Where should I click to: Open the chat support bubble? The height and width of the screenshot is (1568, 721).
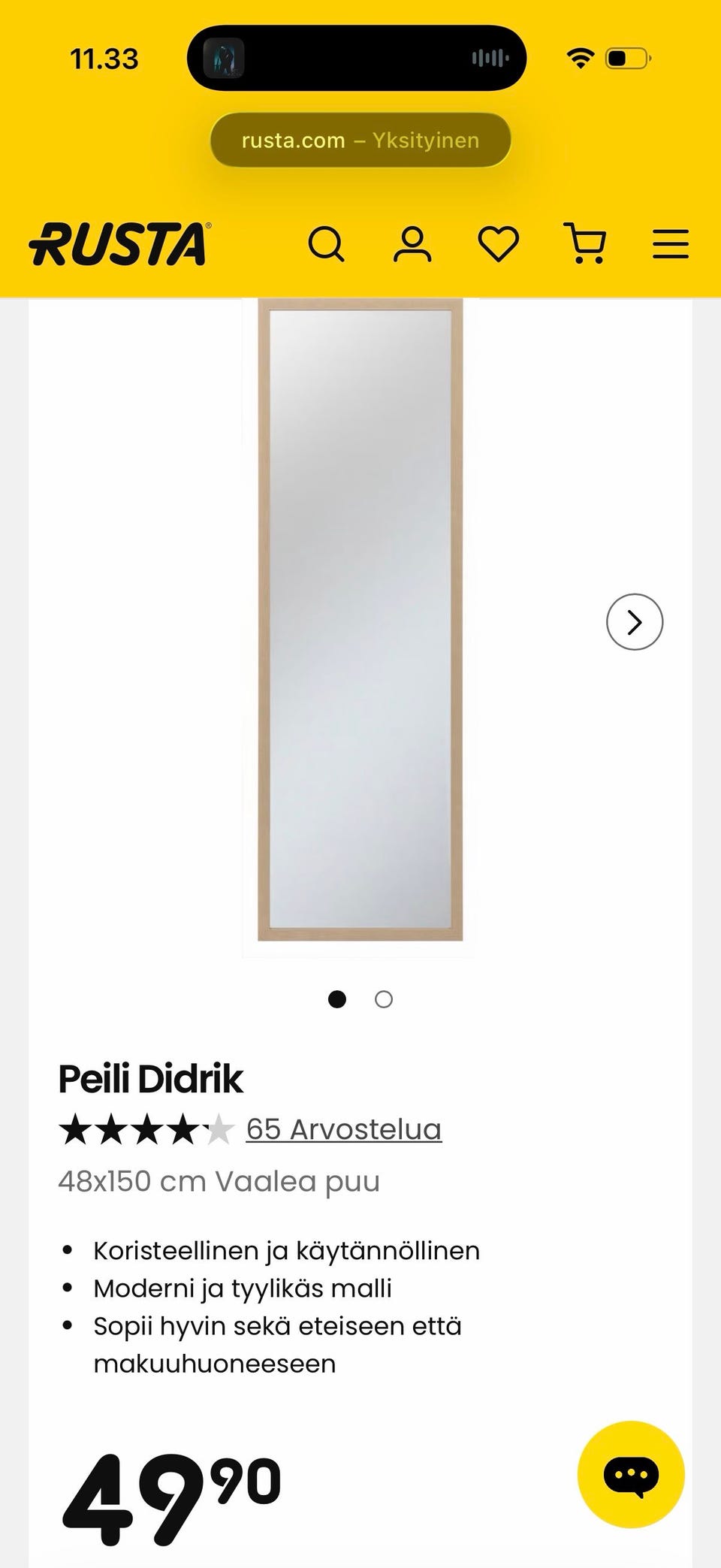631,1474
